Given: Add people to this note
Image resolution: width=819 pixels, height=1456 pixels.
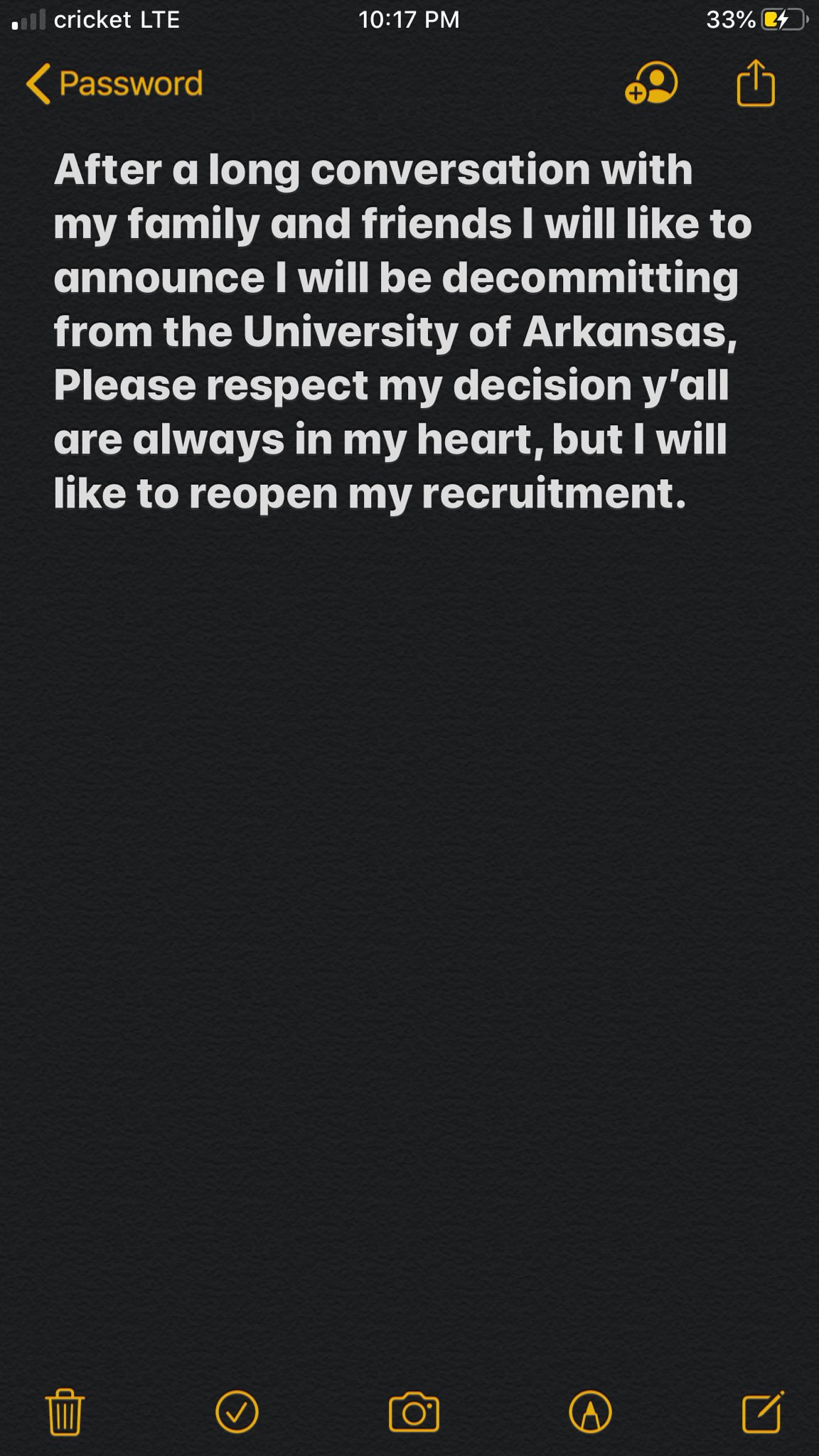Looking at the screenshot, I should point(651,83).
